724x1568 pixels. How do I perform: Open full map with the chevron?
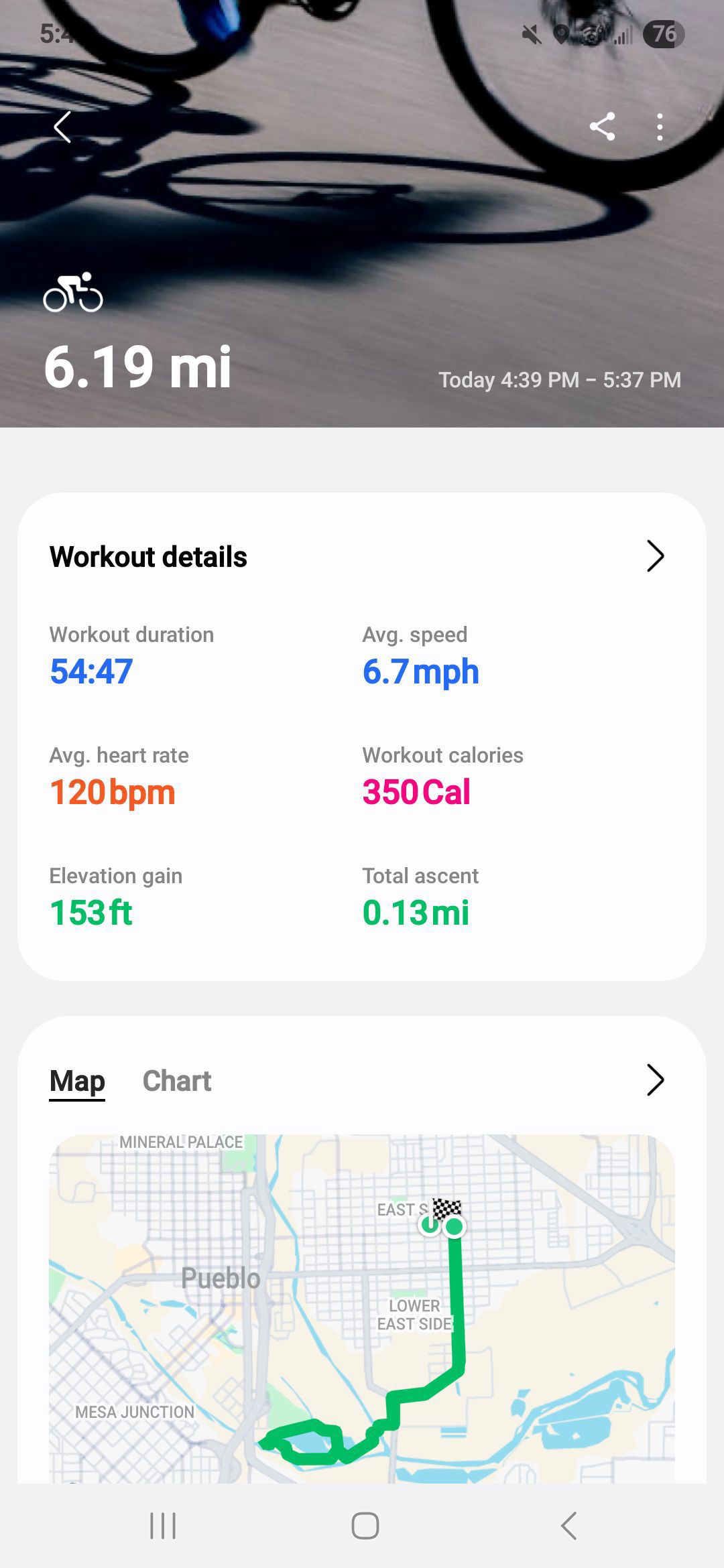point(655,1080)
